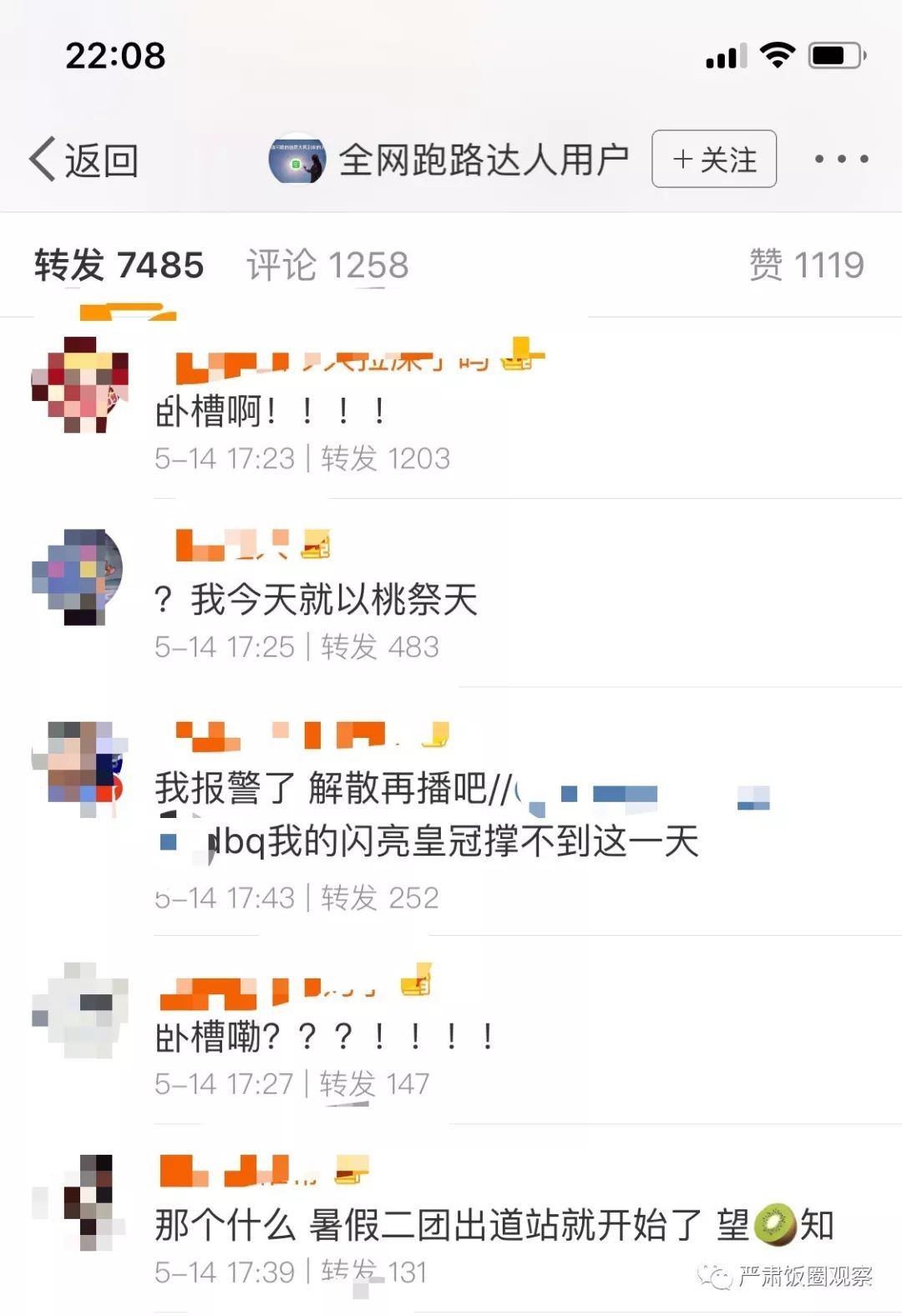View avatar of the 17:43 reposter

(x=79, y=766)
